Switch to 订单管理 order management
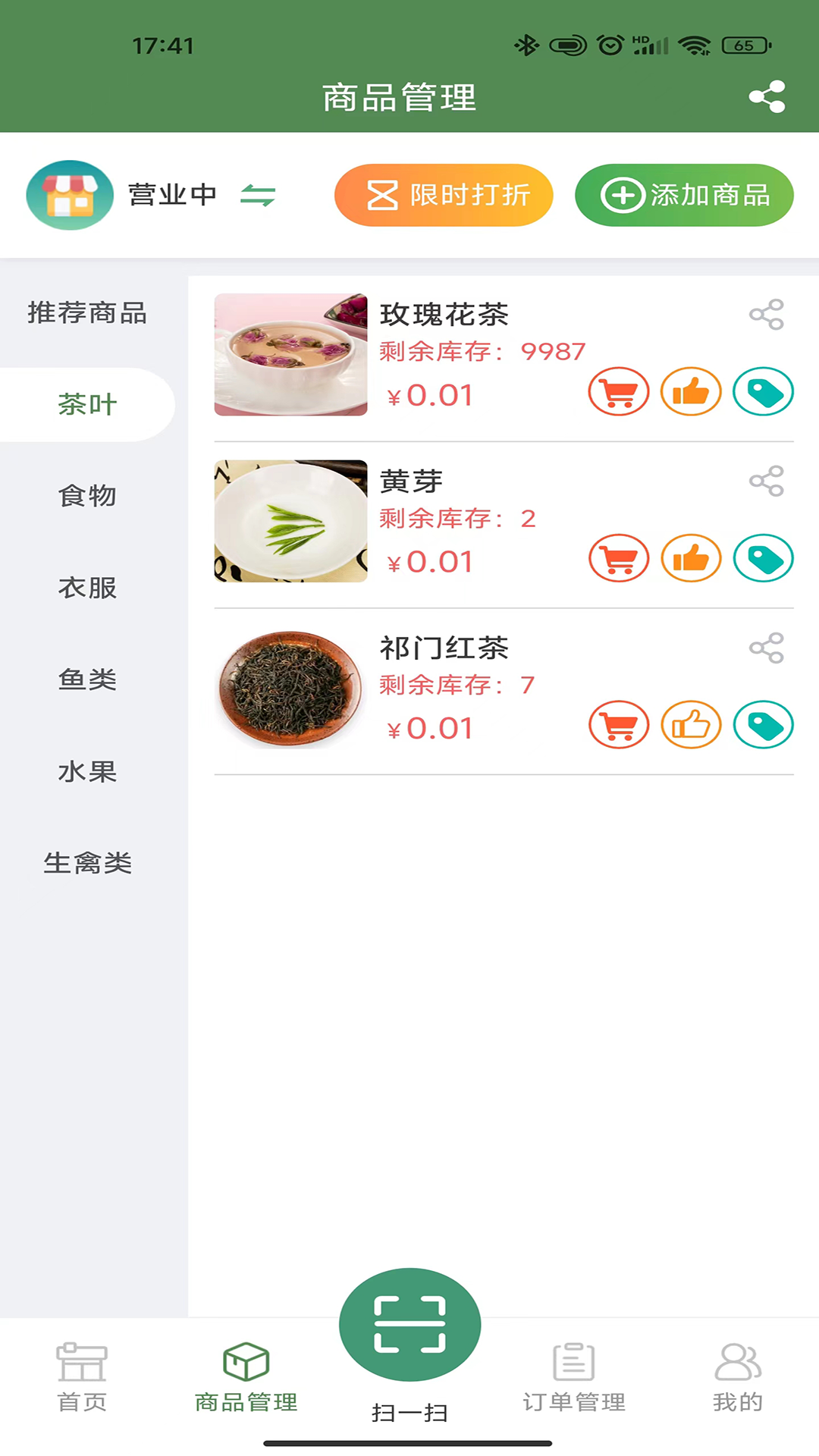Image resolution: width=819 pixels, height=1456 pixels. (574, 1378)
